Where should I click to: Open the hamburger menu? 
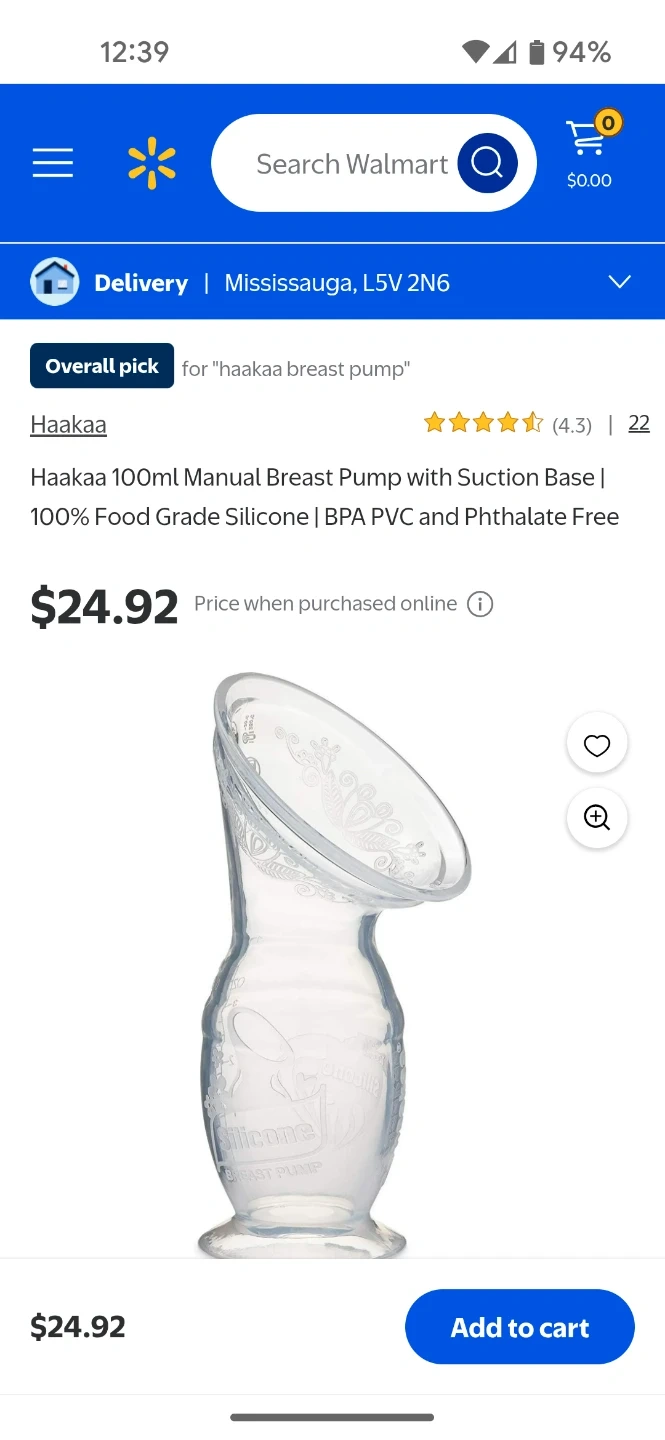point(53,163)
